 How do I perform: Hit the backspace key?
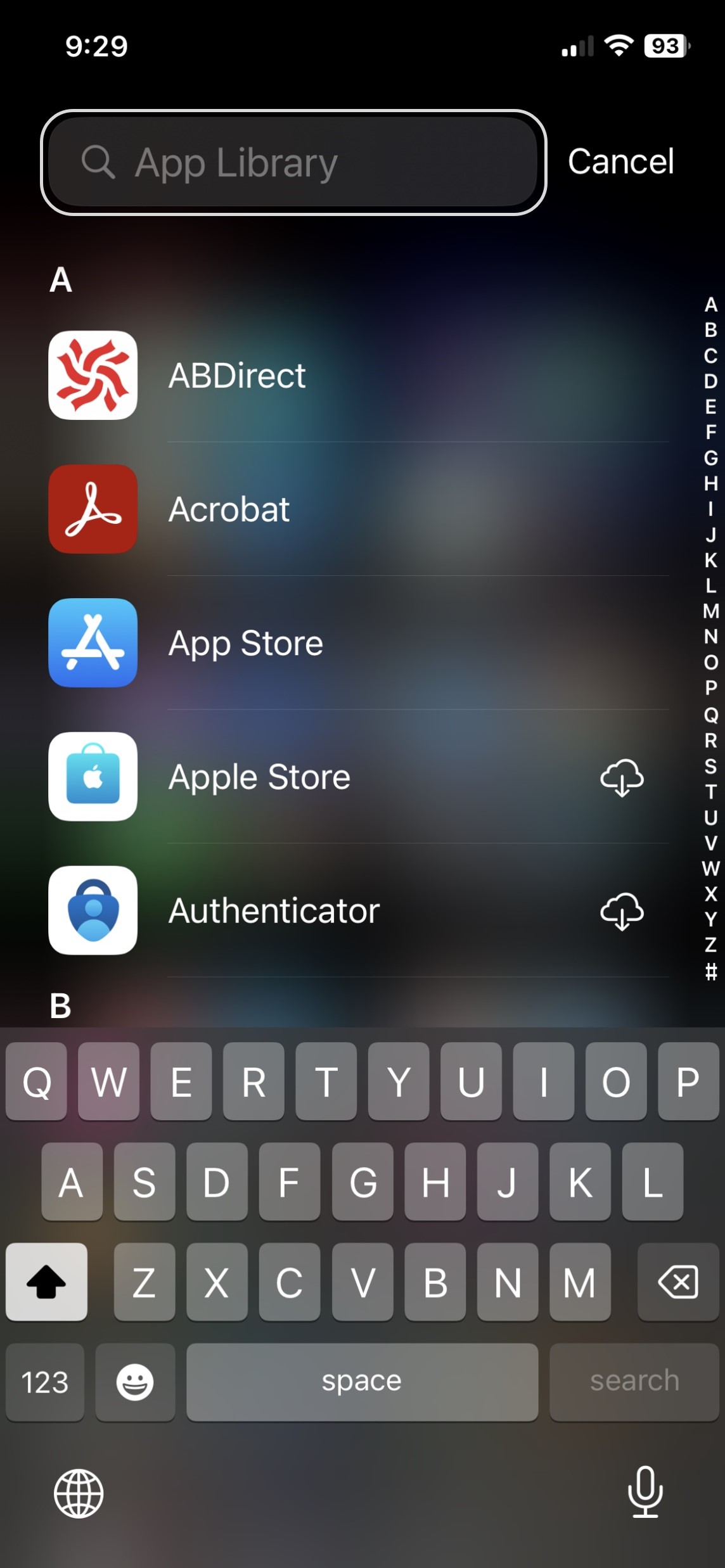(x=678, y=1282)
